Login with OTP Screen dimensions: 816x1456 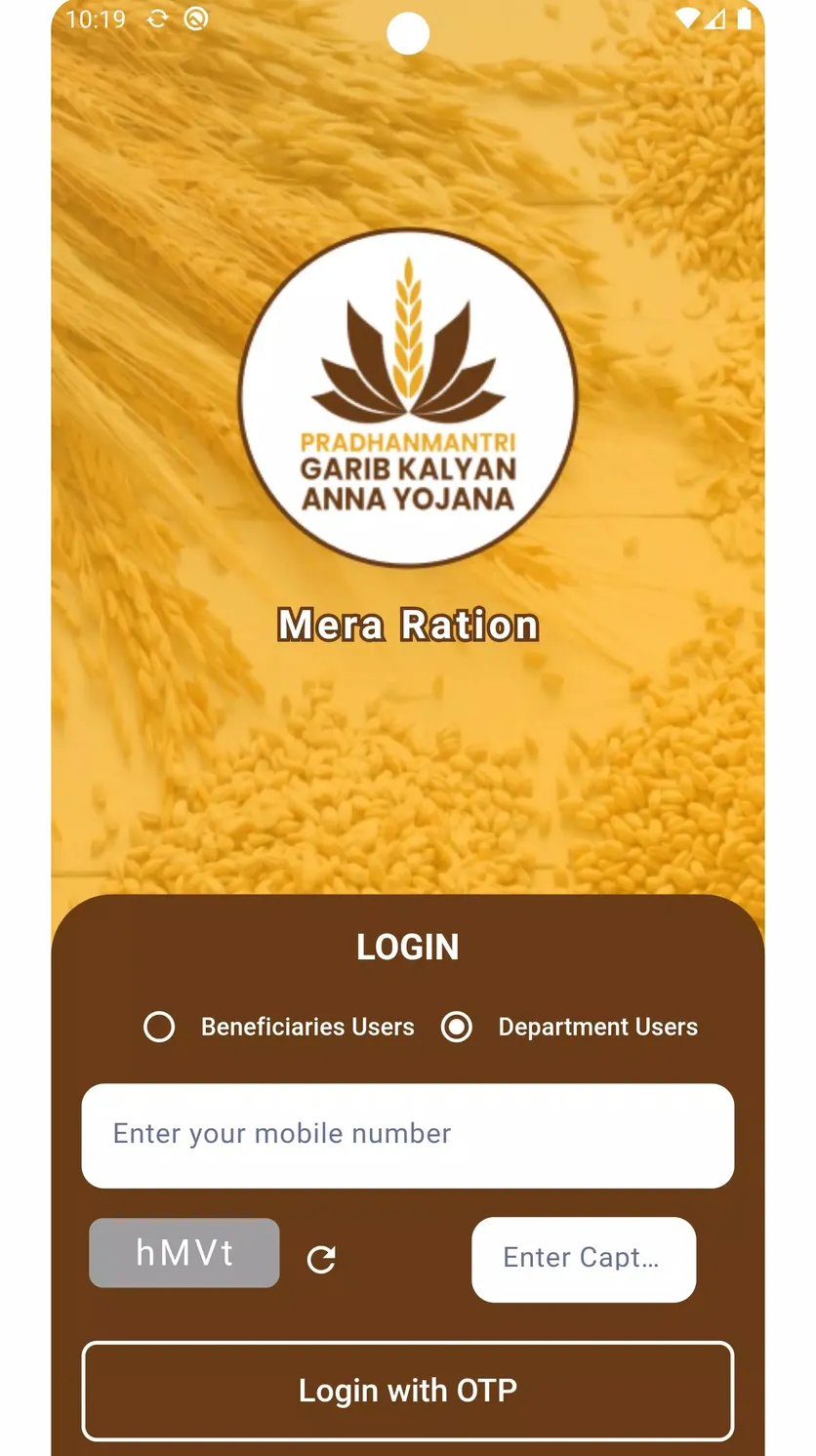[408, 1391]
